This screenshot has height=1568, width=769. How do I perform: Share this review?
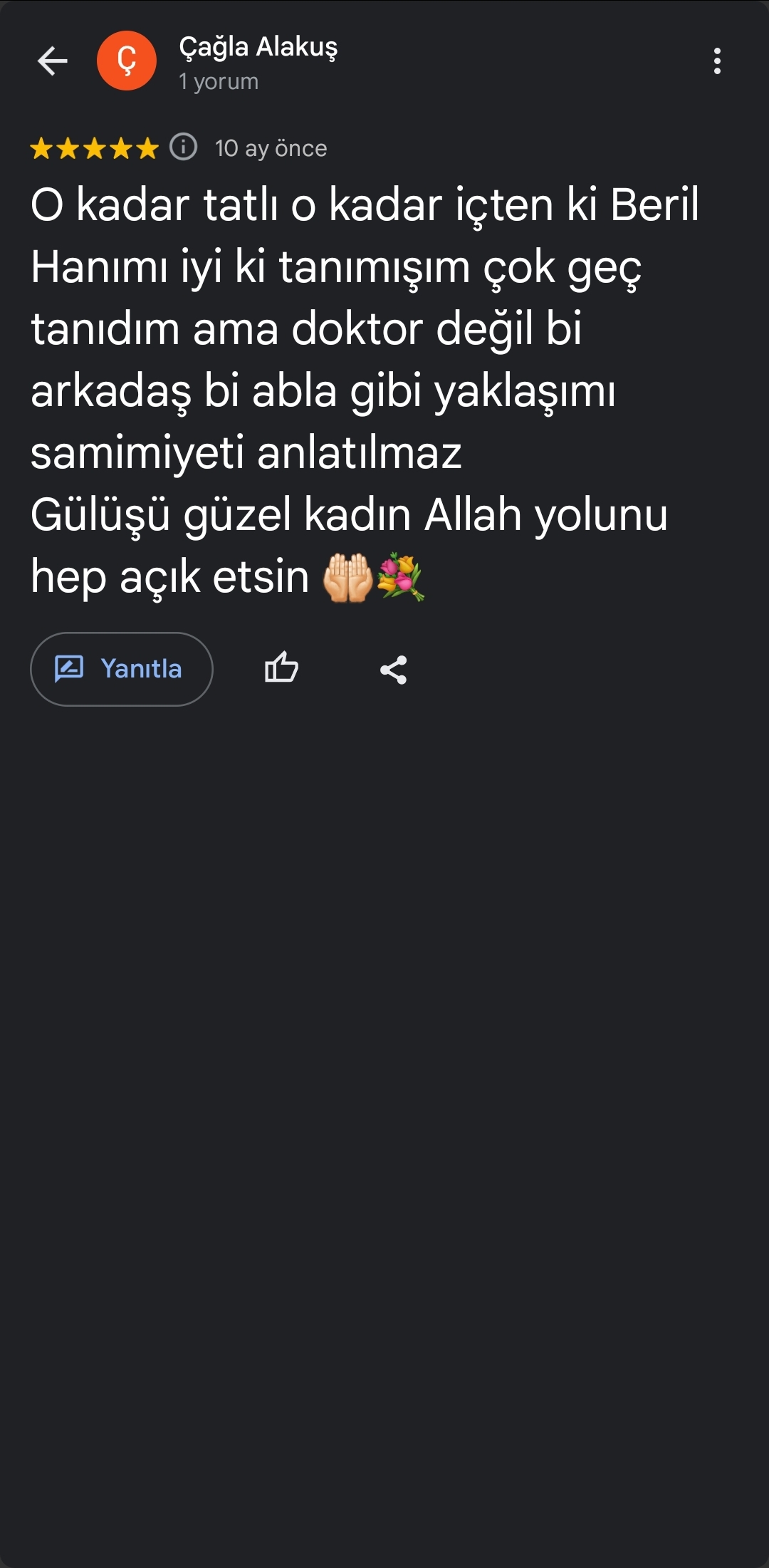click(x=394, y=670)
